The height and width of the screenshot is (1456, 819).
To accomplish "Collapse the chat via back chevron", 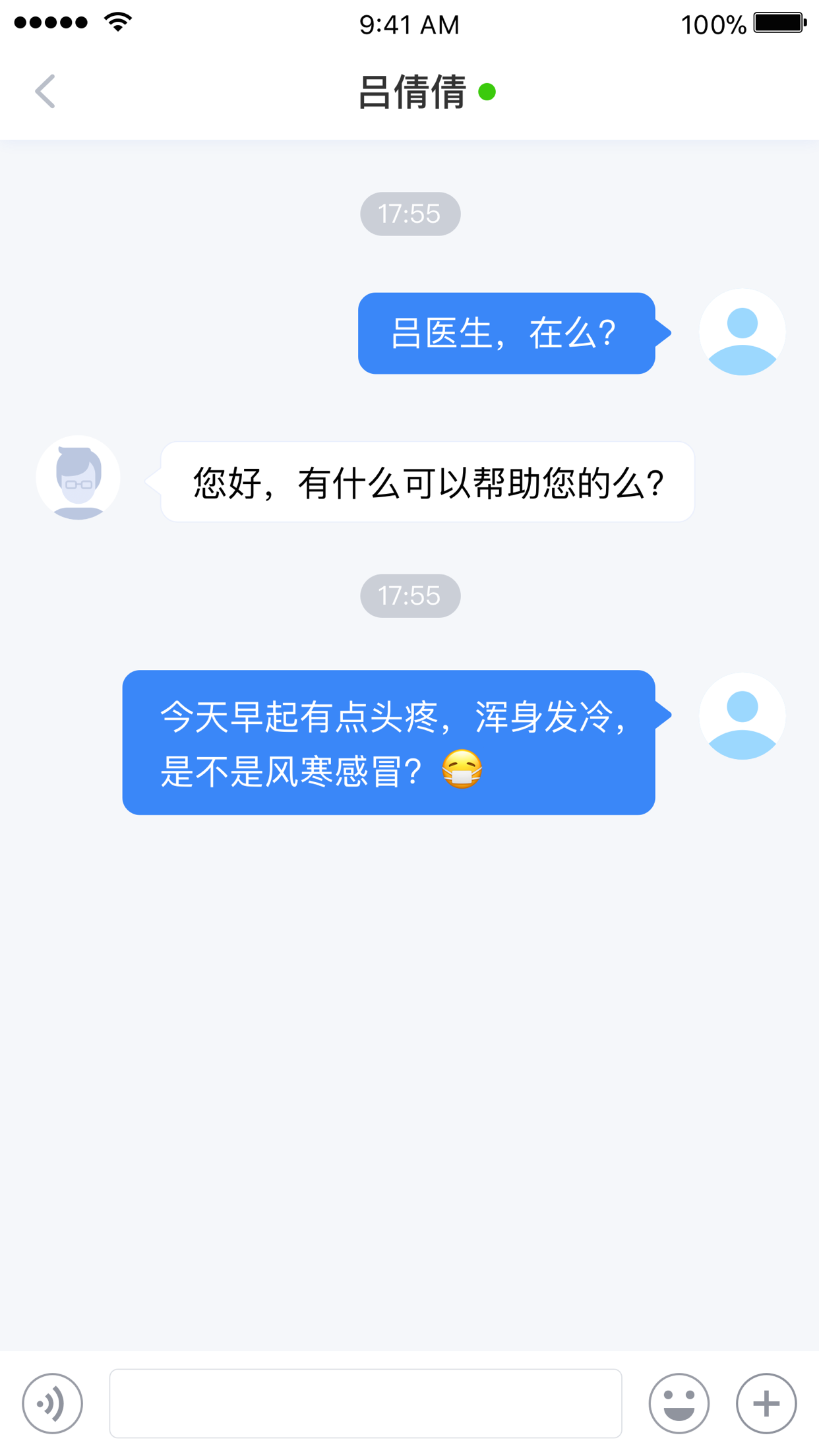I will tap(45, 91).
